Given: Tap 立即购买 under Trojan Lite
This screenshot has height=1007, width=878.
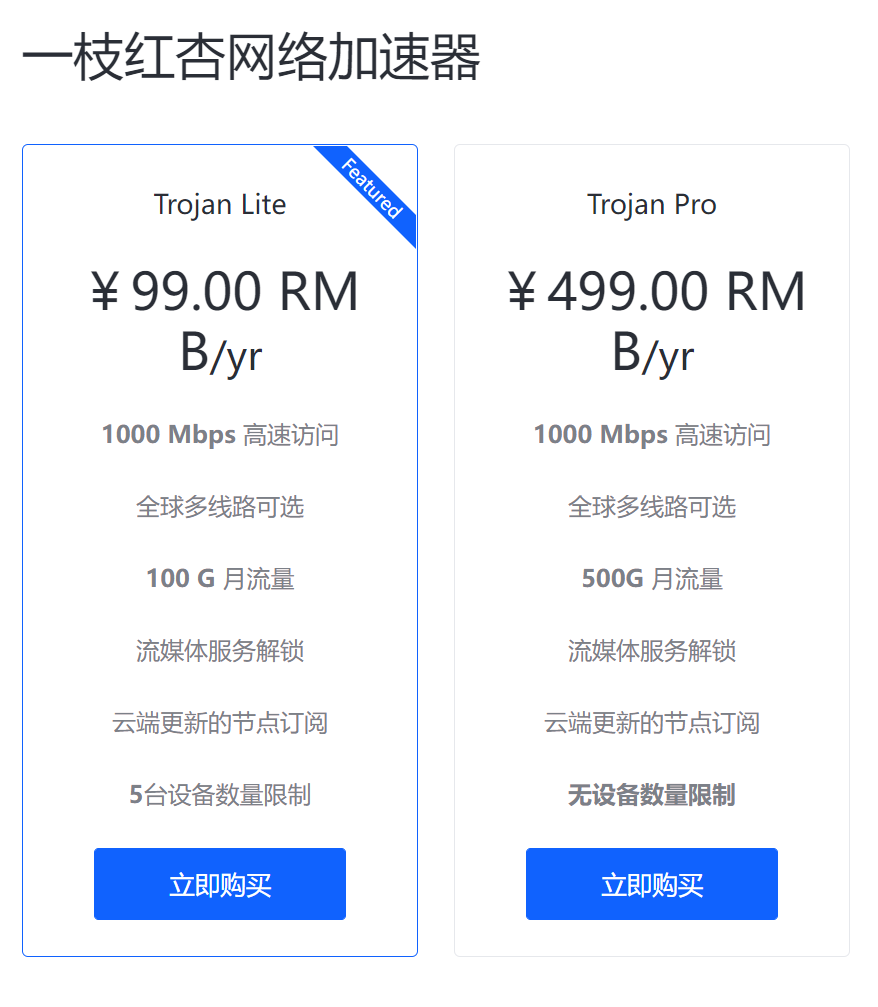Looking at the screenshot, I should pos(220,884).
